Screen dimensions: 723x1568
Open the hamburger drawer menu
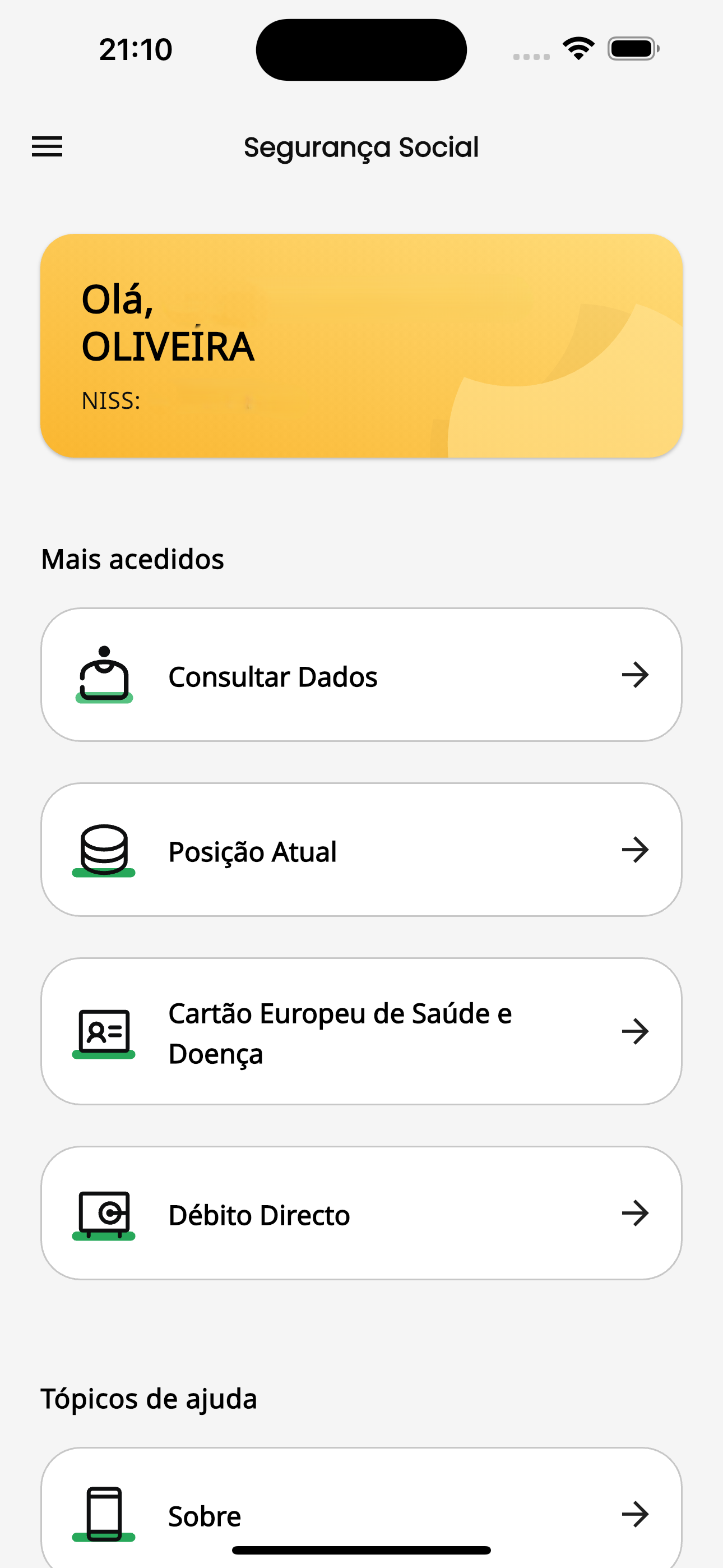pyautogui.click(x=47, y=147)
